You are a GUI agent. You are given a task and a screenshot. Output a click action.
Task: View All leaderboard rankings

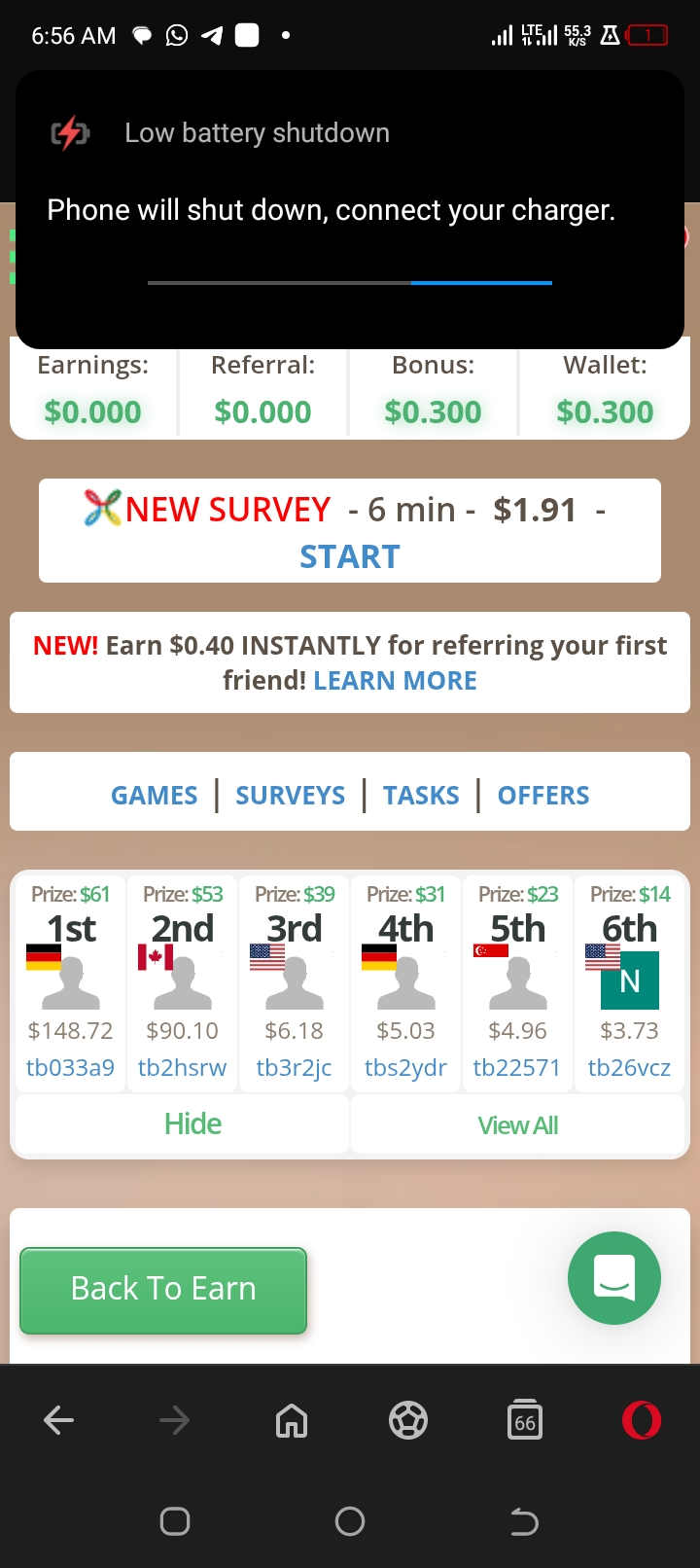[x=517, y=1125]
